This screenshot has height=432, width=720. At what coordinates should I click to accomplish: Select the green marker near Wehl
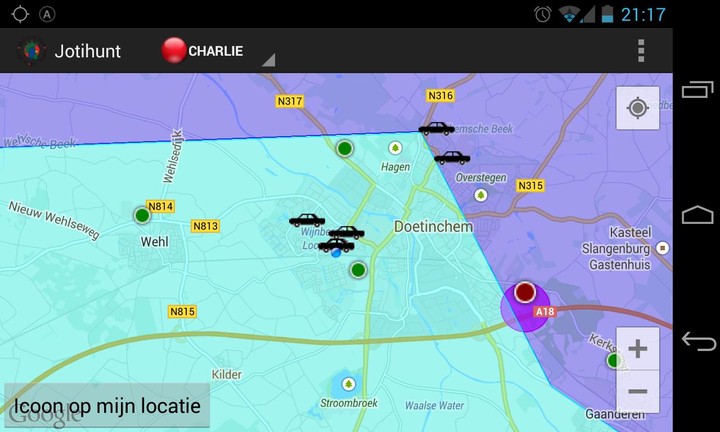pyautogui.click(x=142, y=214)
